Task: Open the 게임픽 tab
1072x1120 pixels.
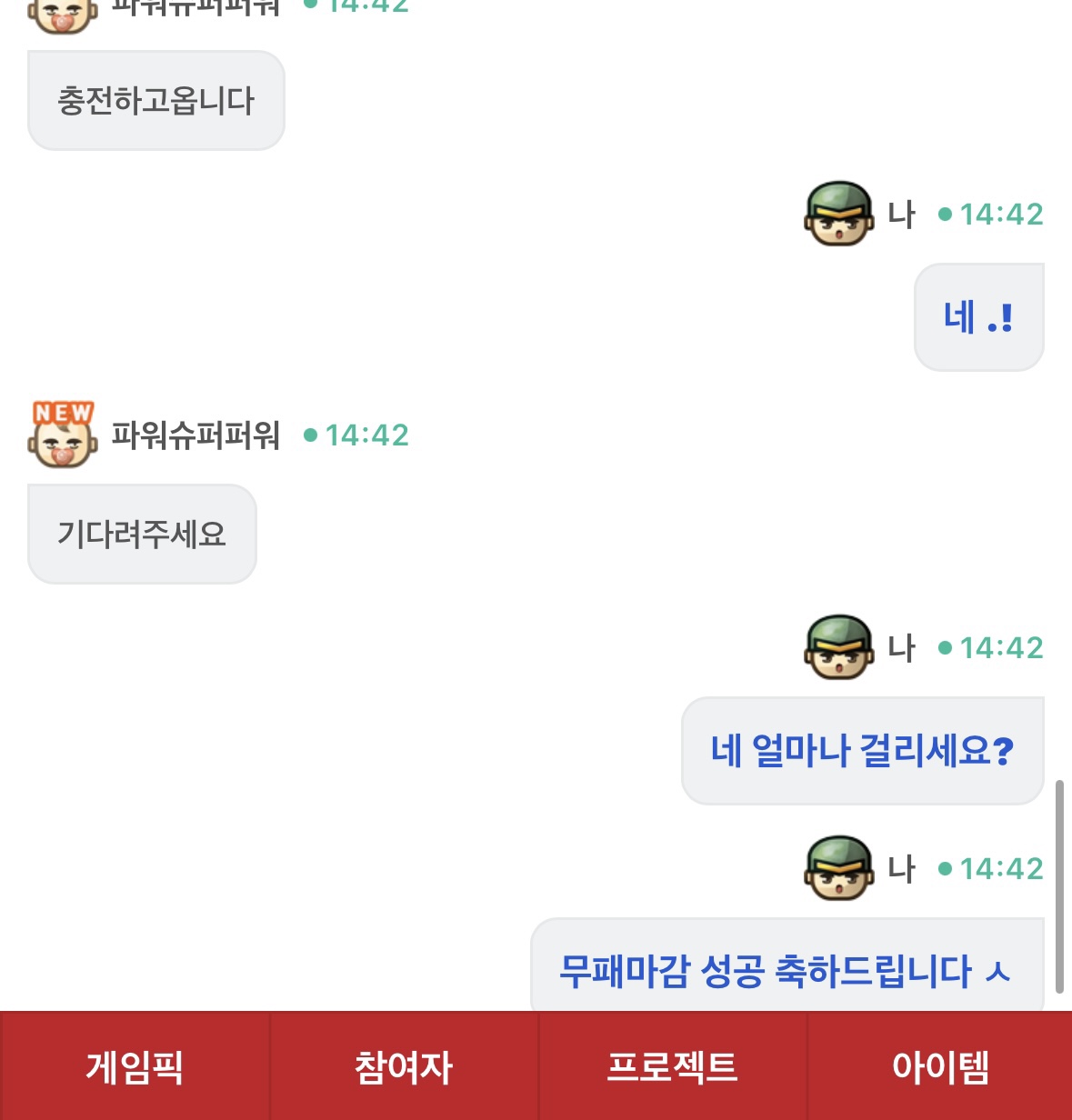Action: [x=135, y=1066]
